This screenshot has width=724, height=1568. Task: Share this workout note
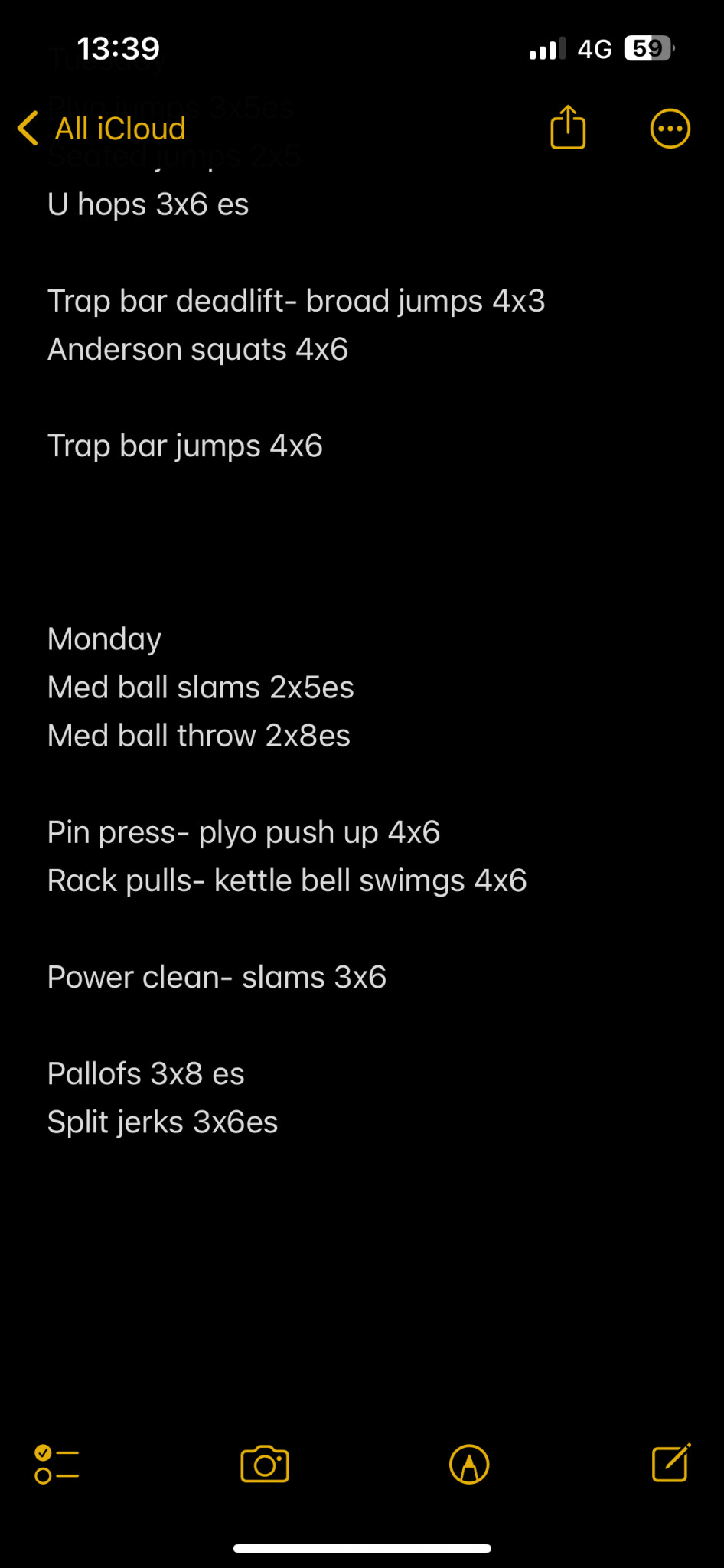[568, 127]
